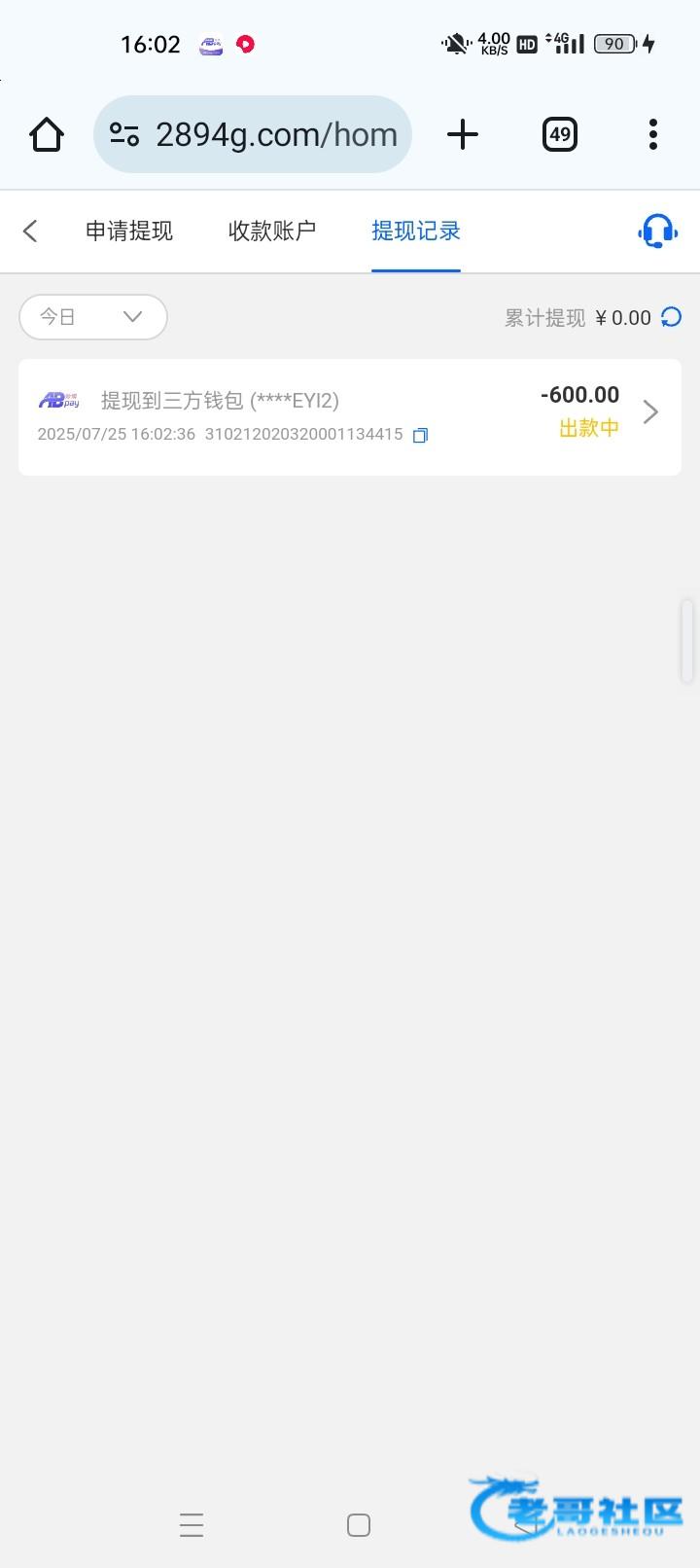Refresh the 累计提现 total
700x1568 pixels.
tap(671, 317)
